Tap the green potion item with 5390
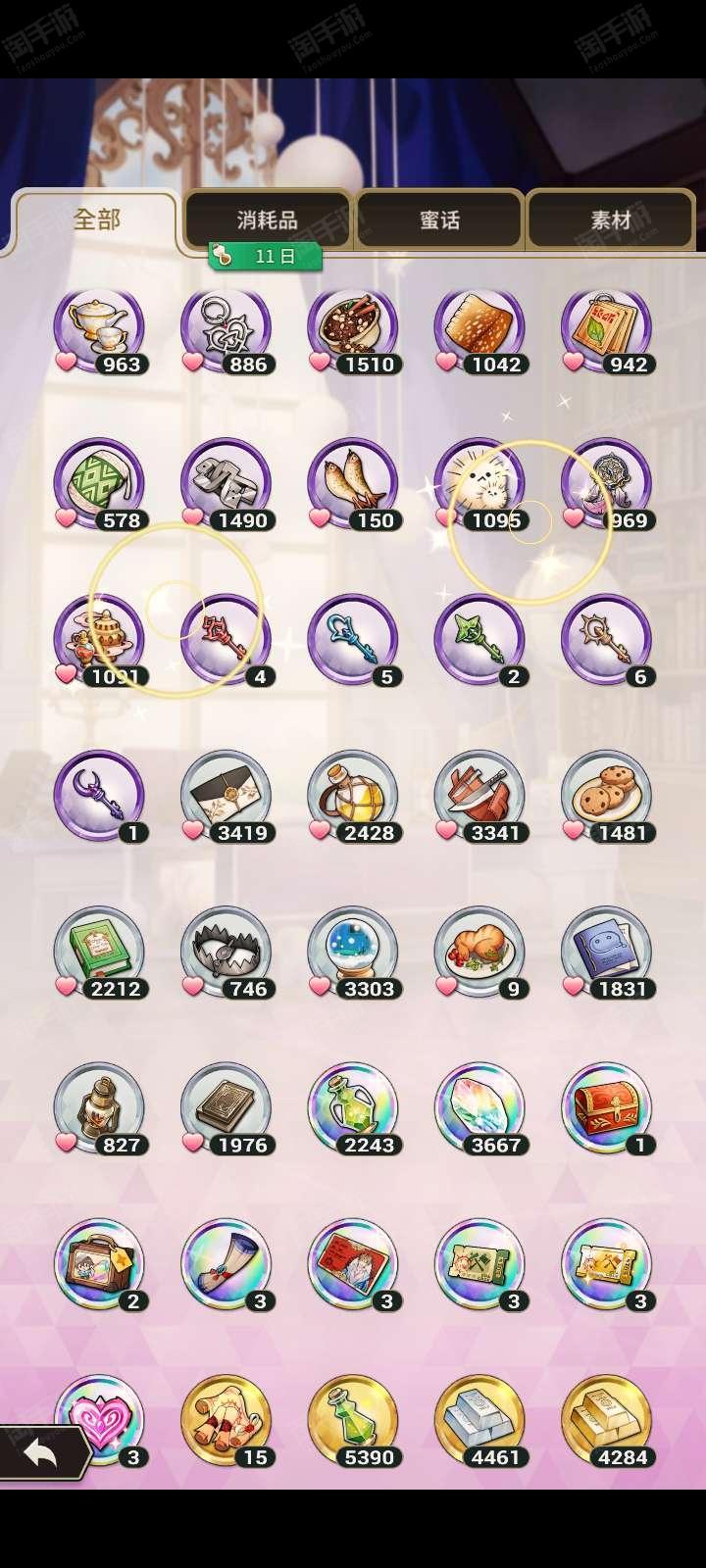 [x=353, y=1423]
